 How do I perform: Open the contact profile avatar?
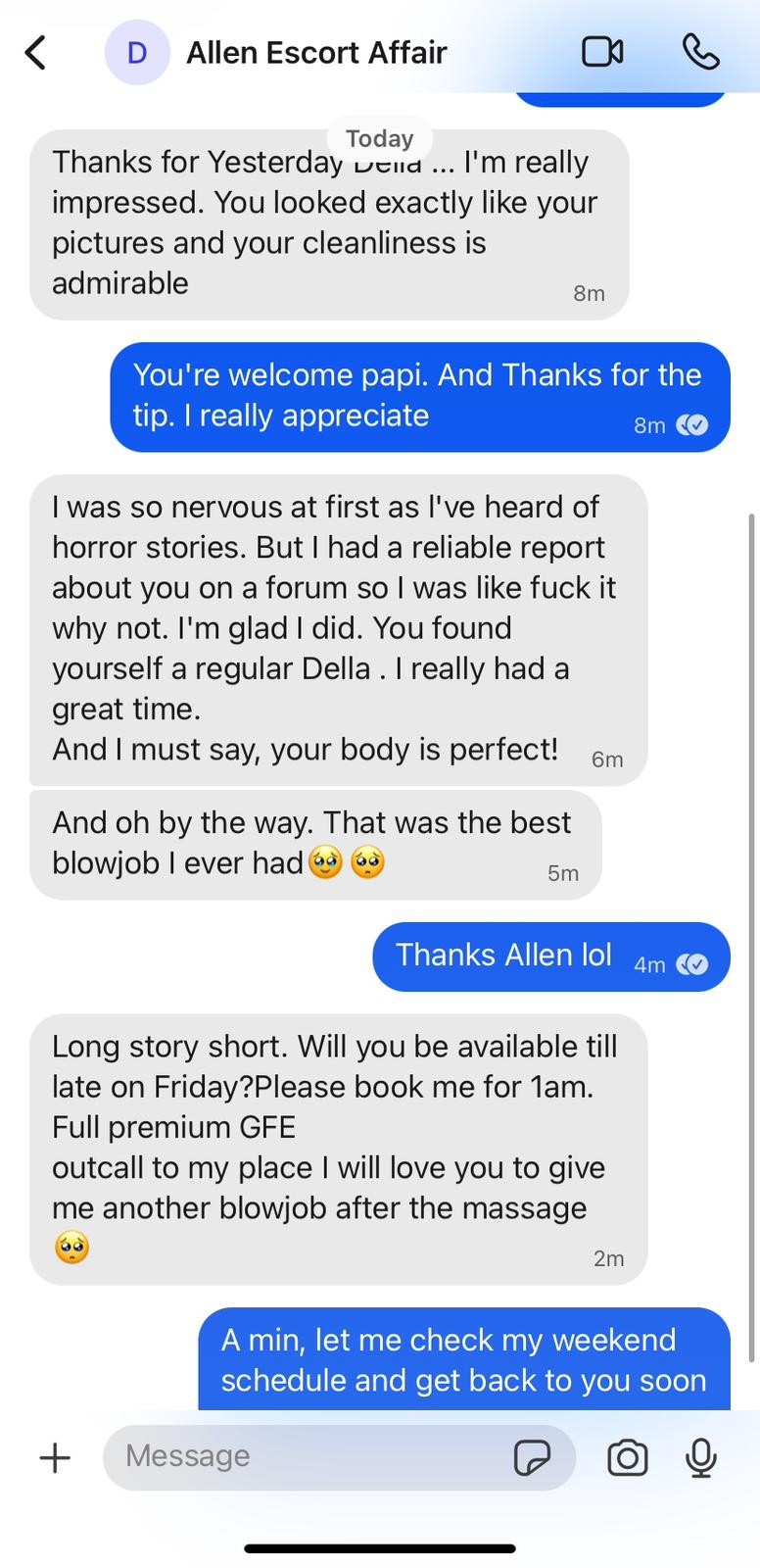tap(137, 52)
